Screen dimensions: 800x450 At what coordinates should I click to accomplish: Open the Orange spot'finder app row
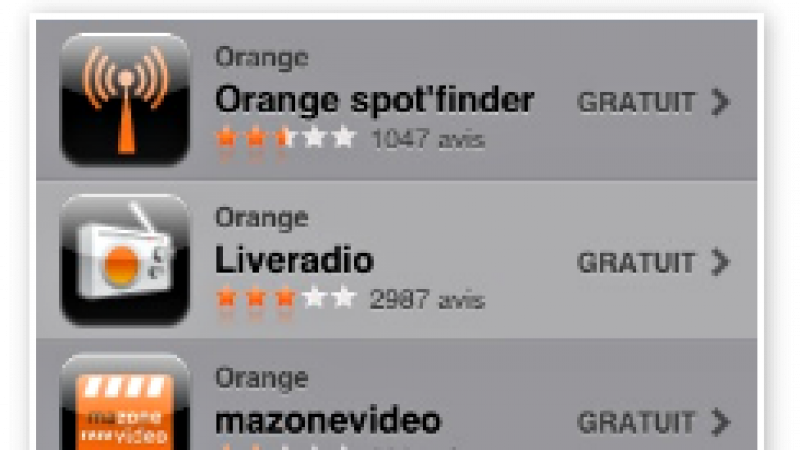tap(374, 100)
